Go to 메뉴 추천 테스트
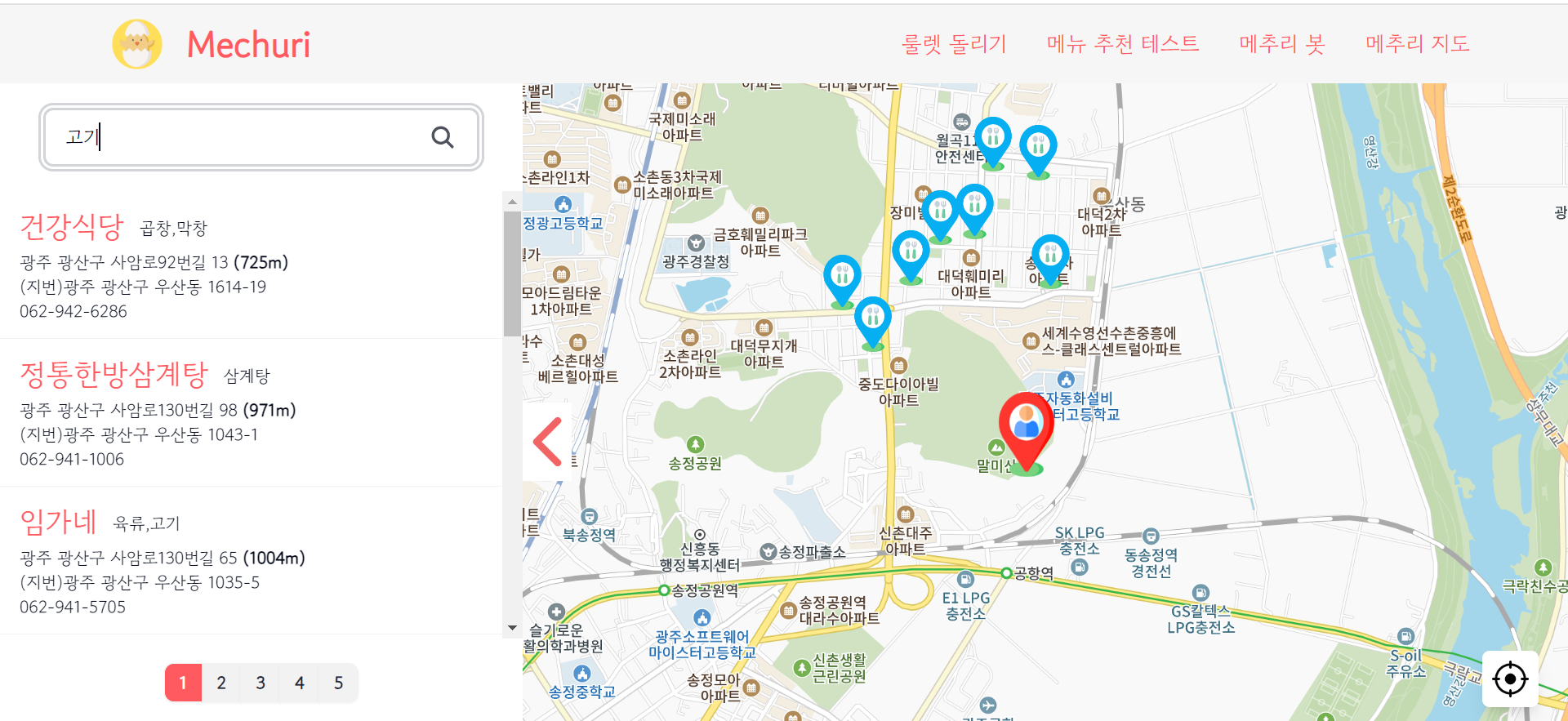The image size is (1568, 721). [1123, 43]
